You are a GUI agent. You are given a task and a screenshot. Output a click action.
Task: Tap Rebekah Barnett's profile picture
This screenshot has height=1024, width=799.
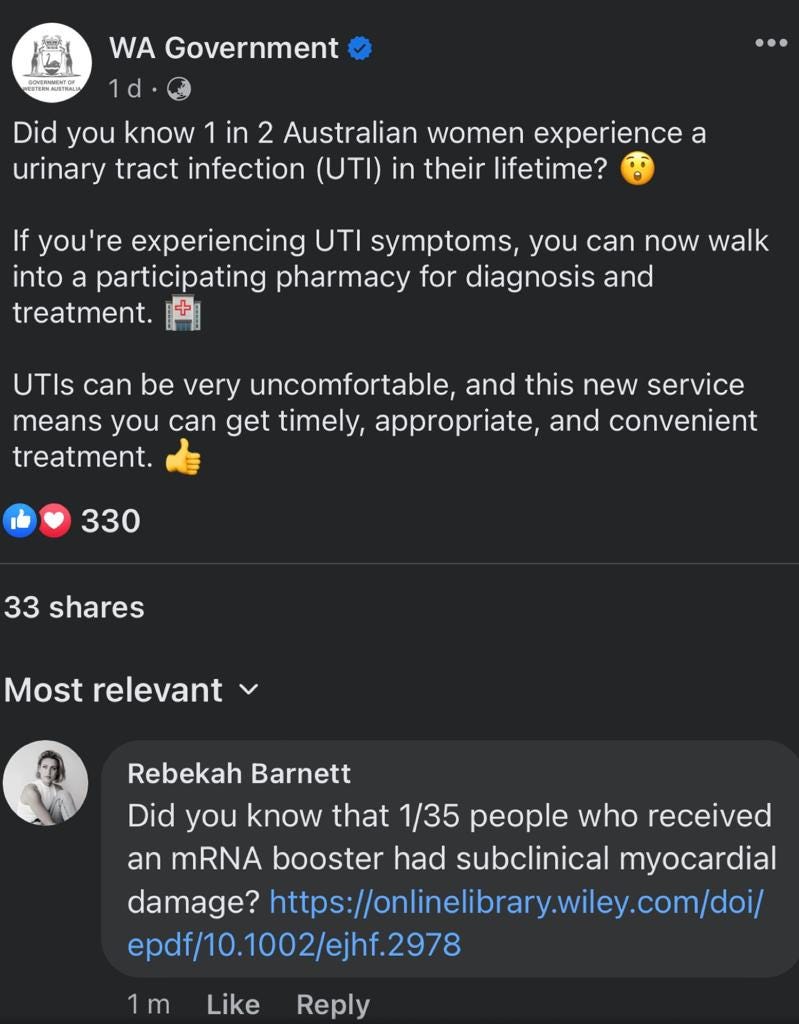45,783
